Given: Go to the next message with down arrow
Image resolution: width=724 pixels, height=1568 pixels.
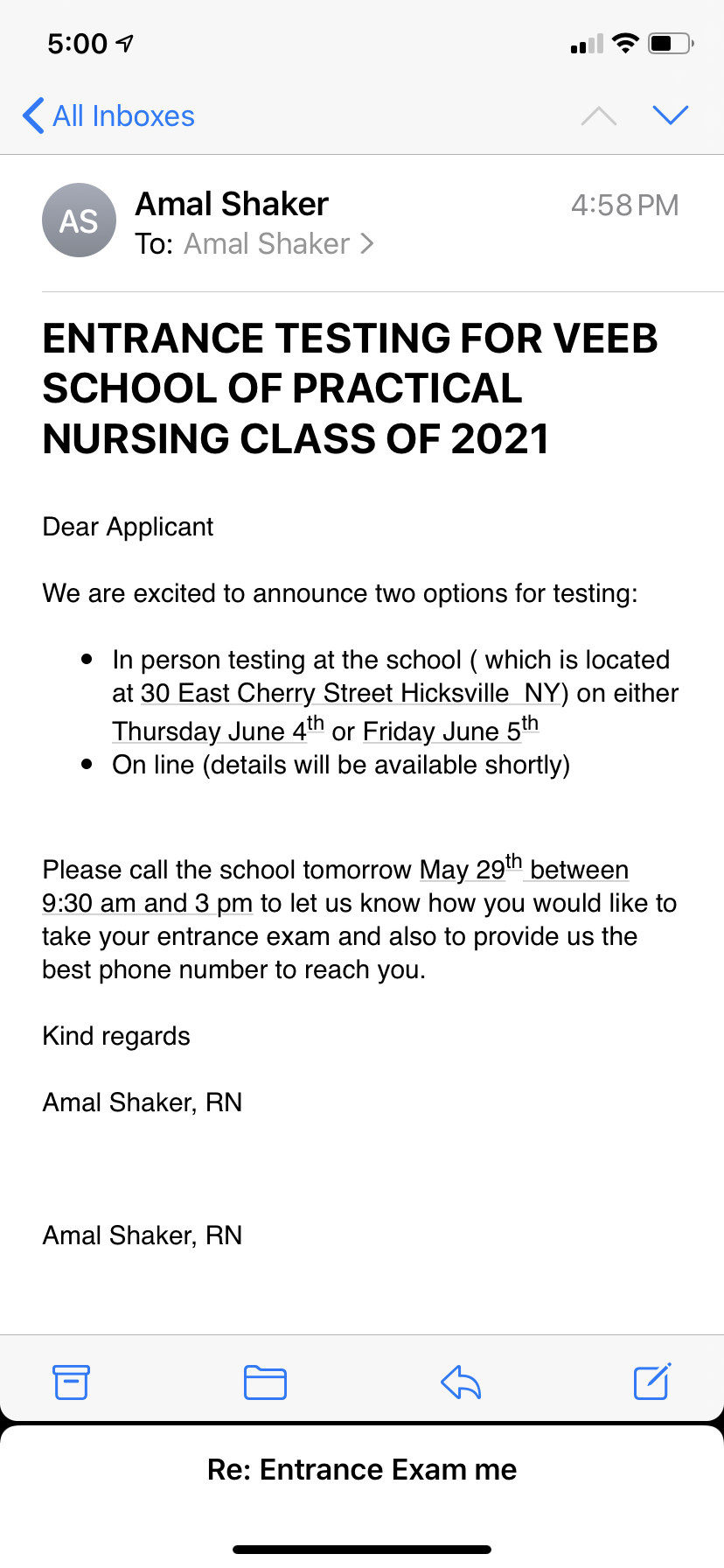Looking at the screenshot, I should [671, 115].
